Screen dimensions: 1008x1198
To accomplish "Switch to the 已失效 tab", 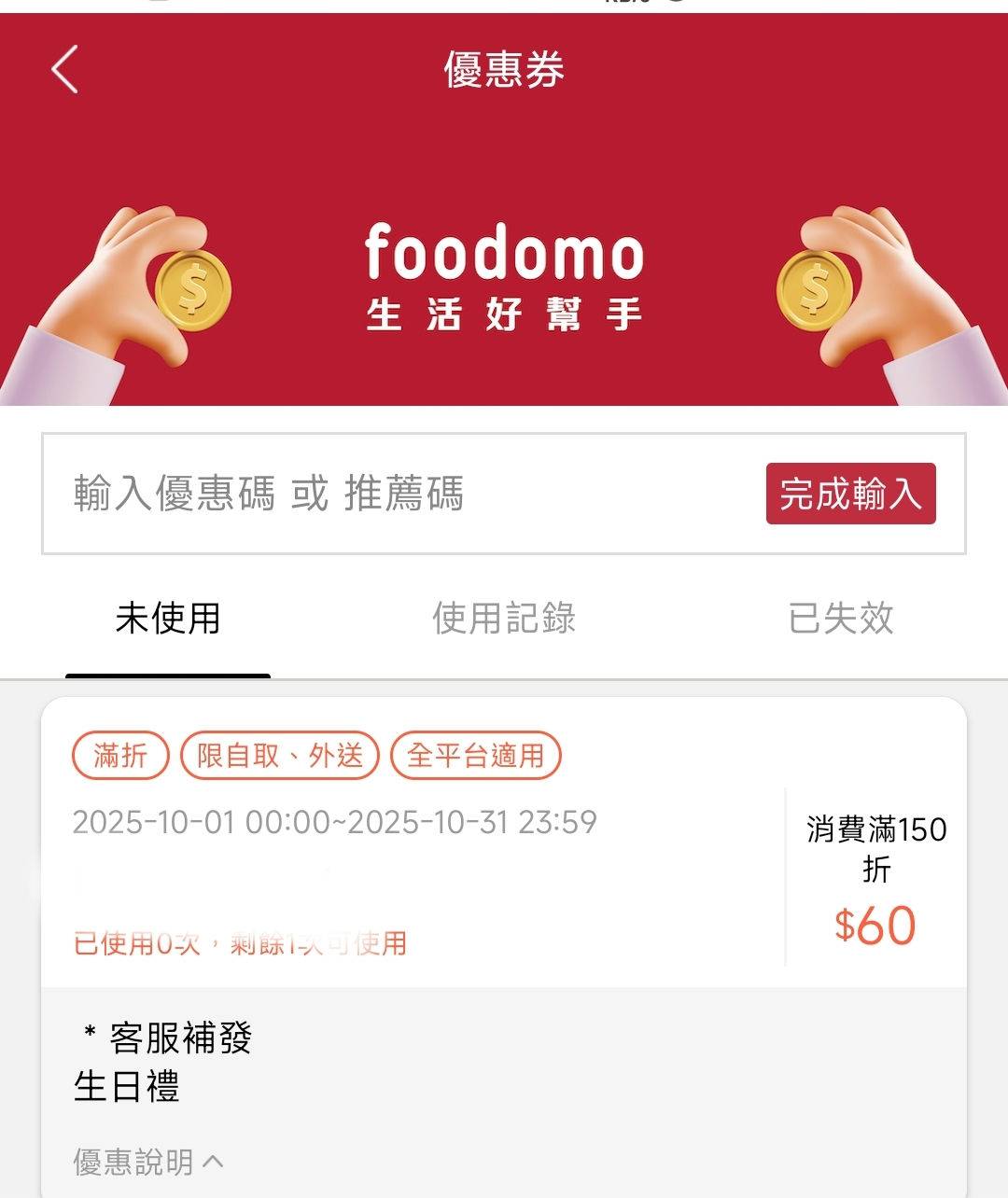I will 840,619.
